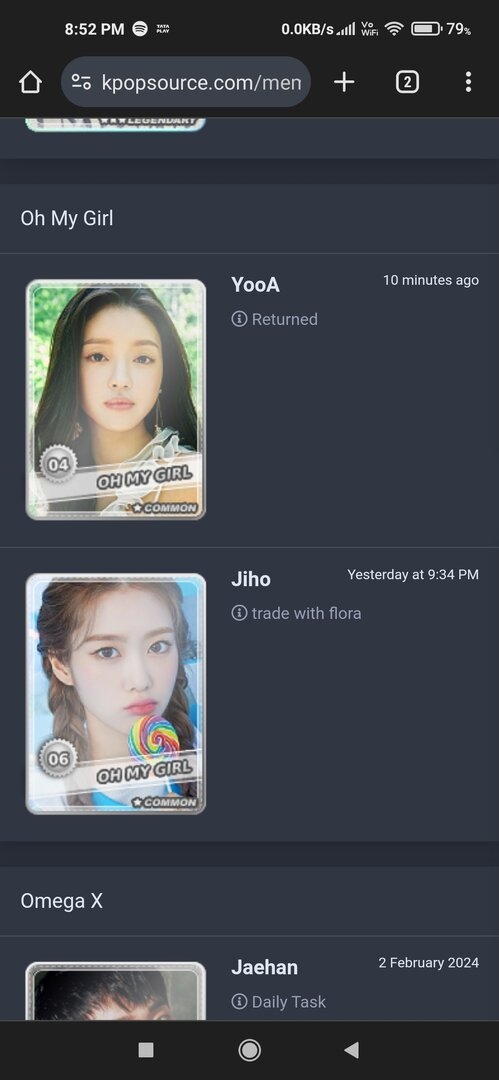
Task: View the YooA Oh My Girl card
Action: click(x=116, y=399)
